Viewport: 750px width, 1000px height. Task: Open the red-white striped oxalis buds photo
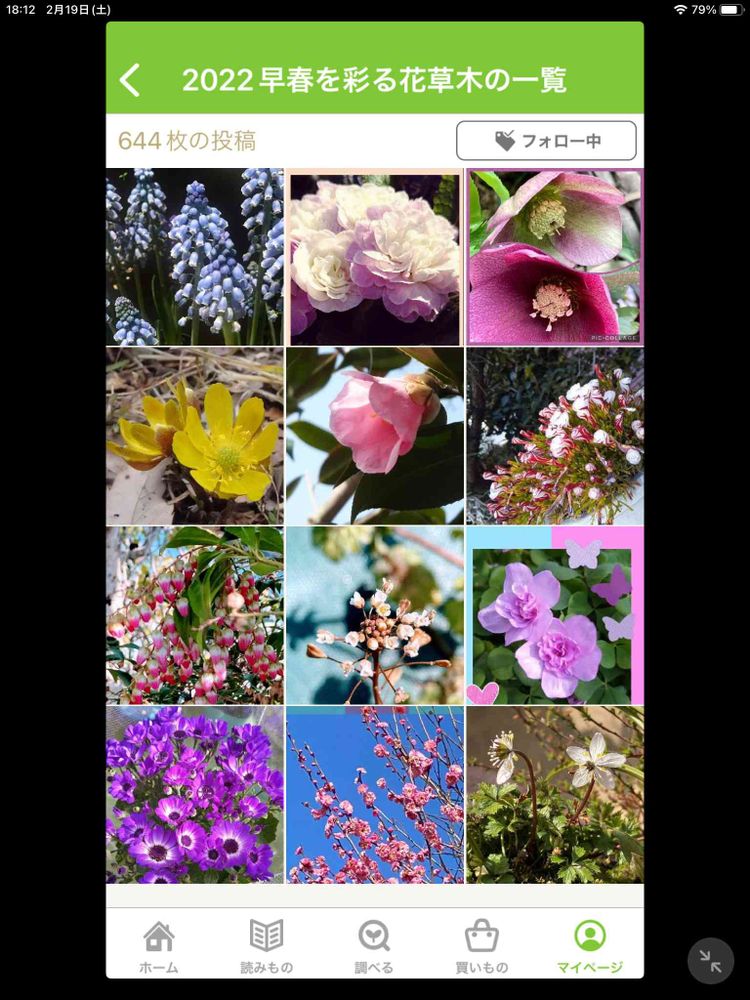coord(555,436)
